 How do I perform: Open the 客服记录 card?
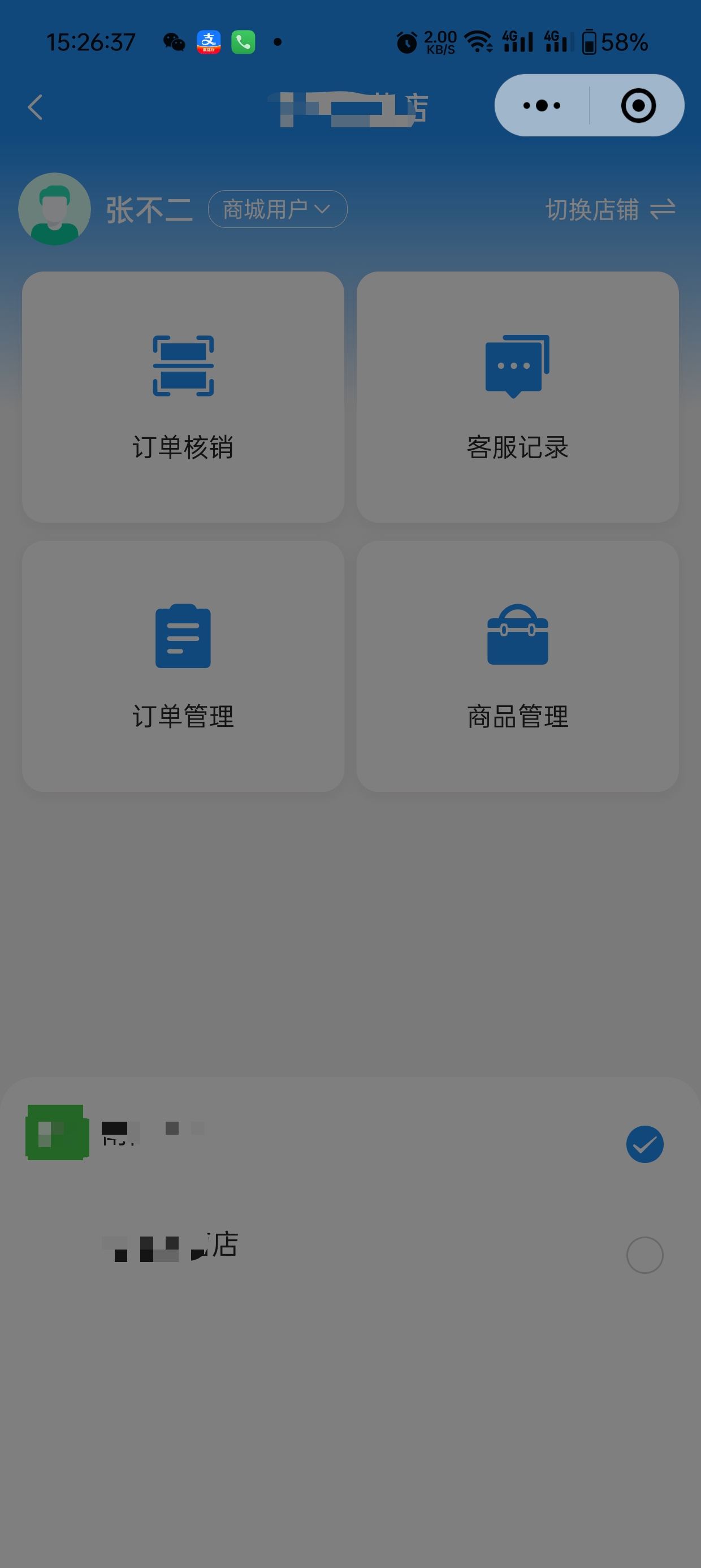pyautogui.click(x=517, y=397)
